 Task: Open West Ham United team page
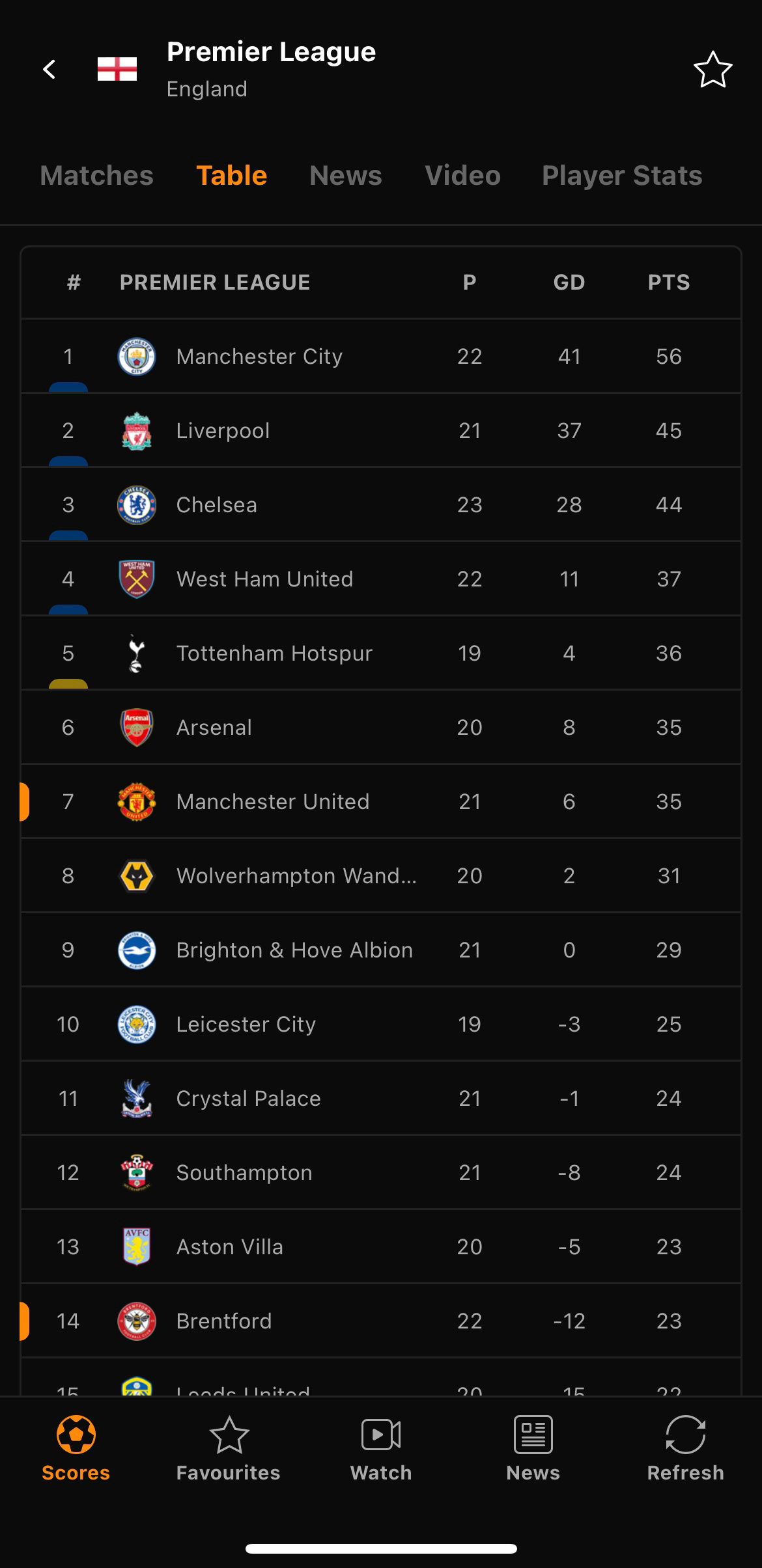(x=381, y=579)
